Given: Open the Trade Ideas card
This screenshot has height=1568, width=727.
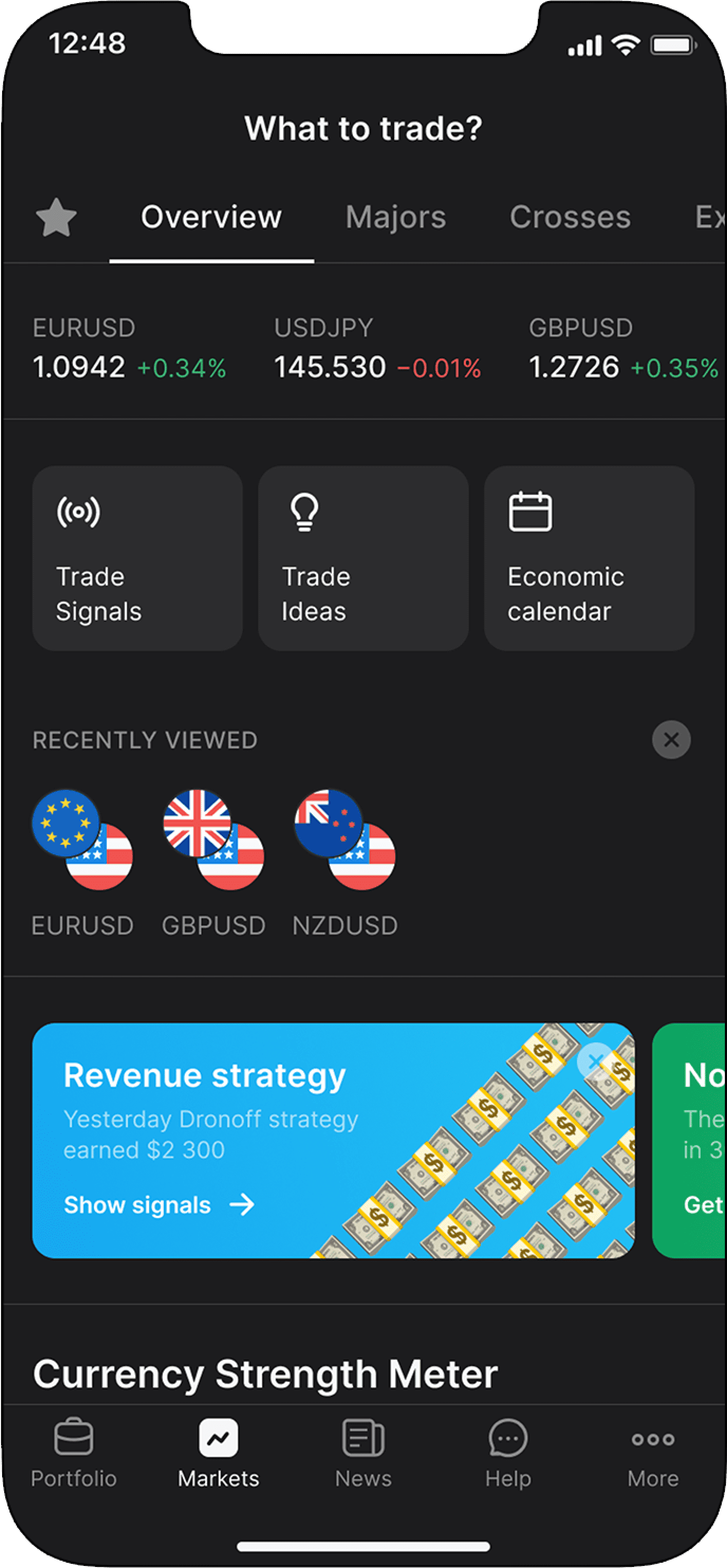Looking at the screenshot, I should point(363,558).
